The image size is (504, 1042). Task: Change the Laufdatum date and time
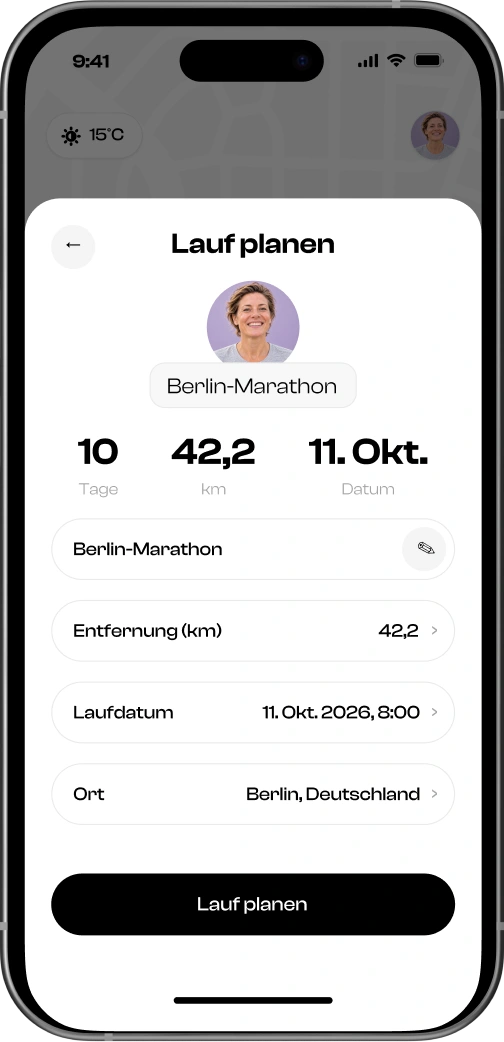(x=253, y=712)
